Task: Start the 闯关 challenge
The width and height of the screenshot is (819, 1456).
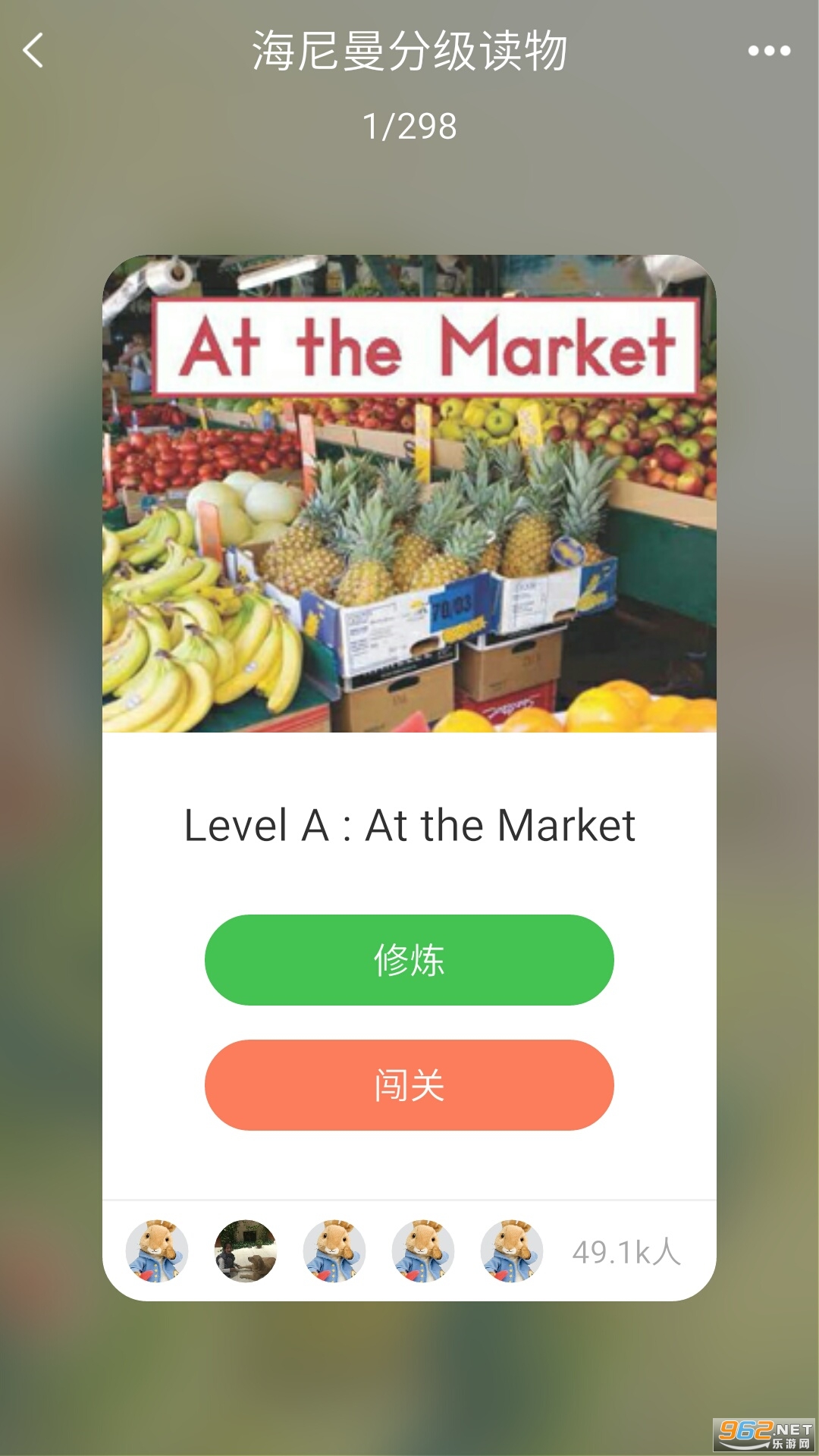Action: tap(409, 1085)
